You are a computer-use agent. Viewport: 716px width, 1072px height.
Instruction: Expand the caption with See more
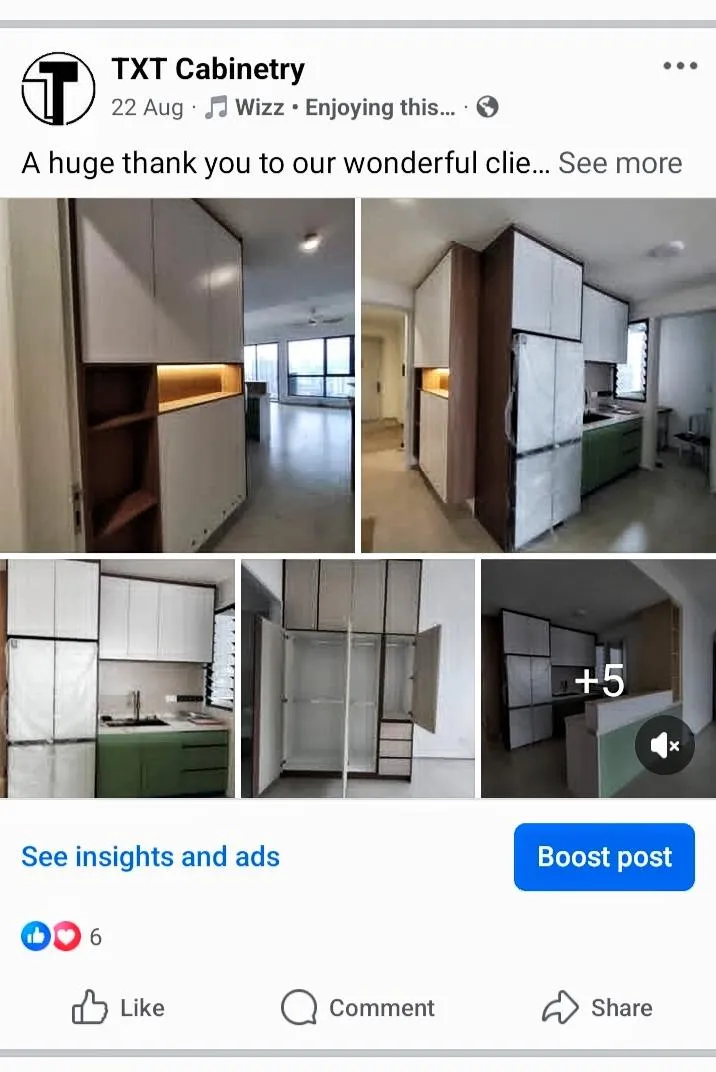(620, 163)
